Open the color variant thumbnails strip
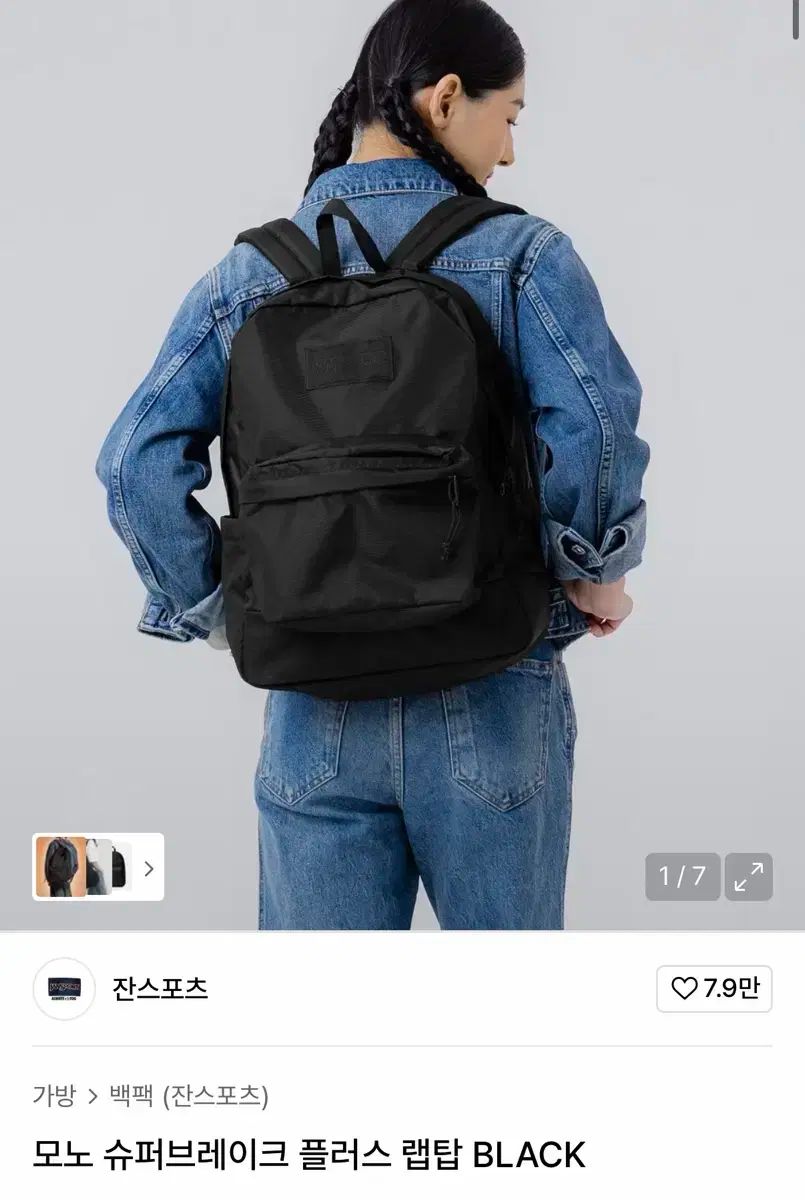805x1200 pixels. [x=98, y=867]
